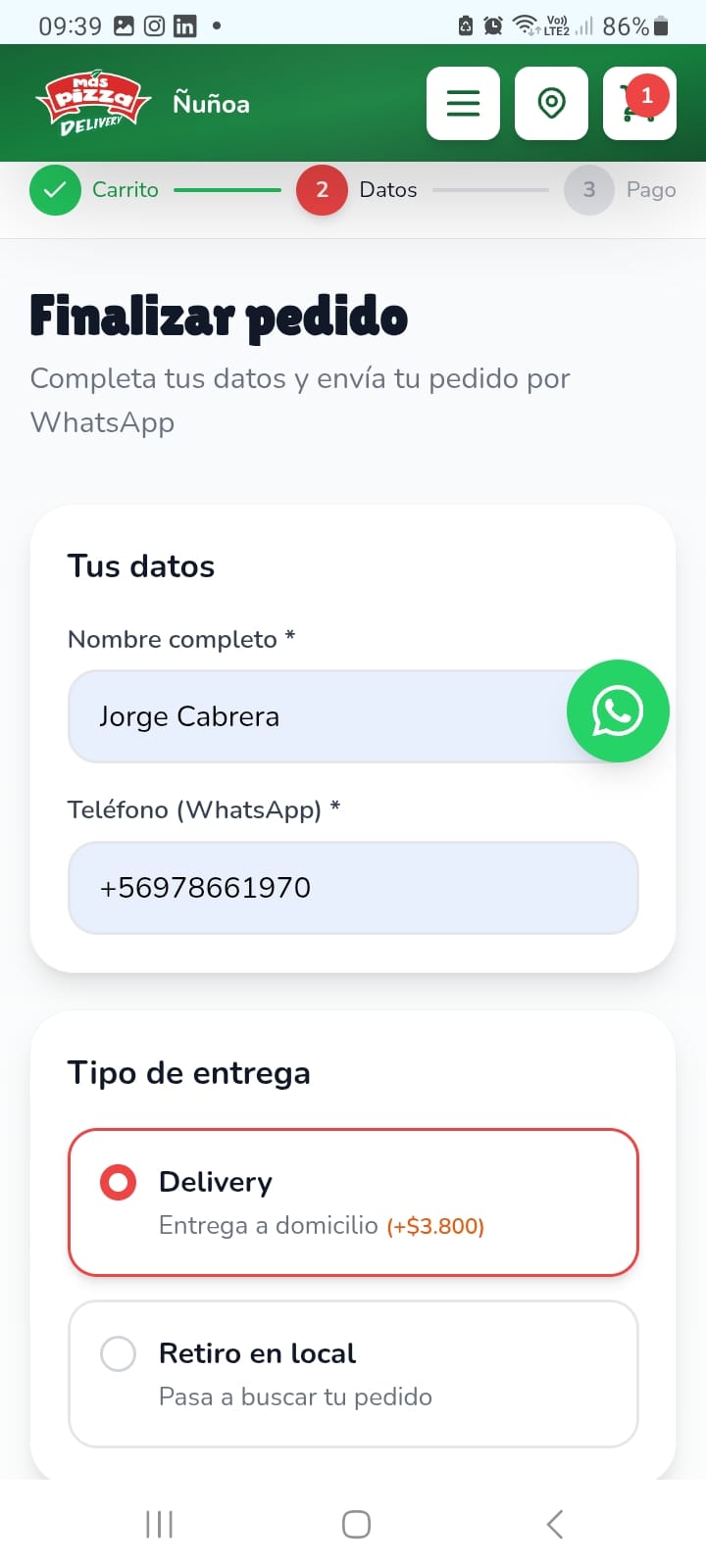Tap the Finalizar pedido heading
This screenshot has width=706, height=1568.
[x=218, y=316]
